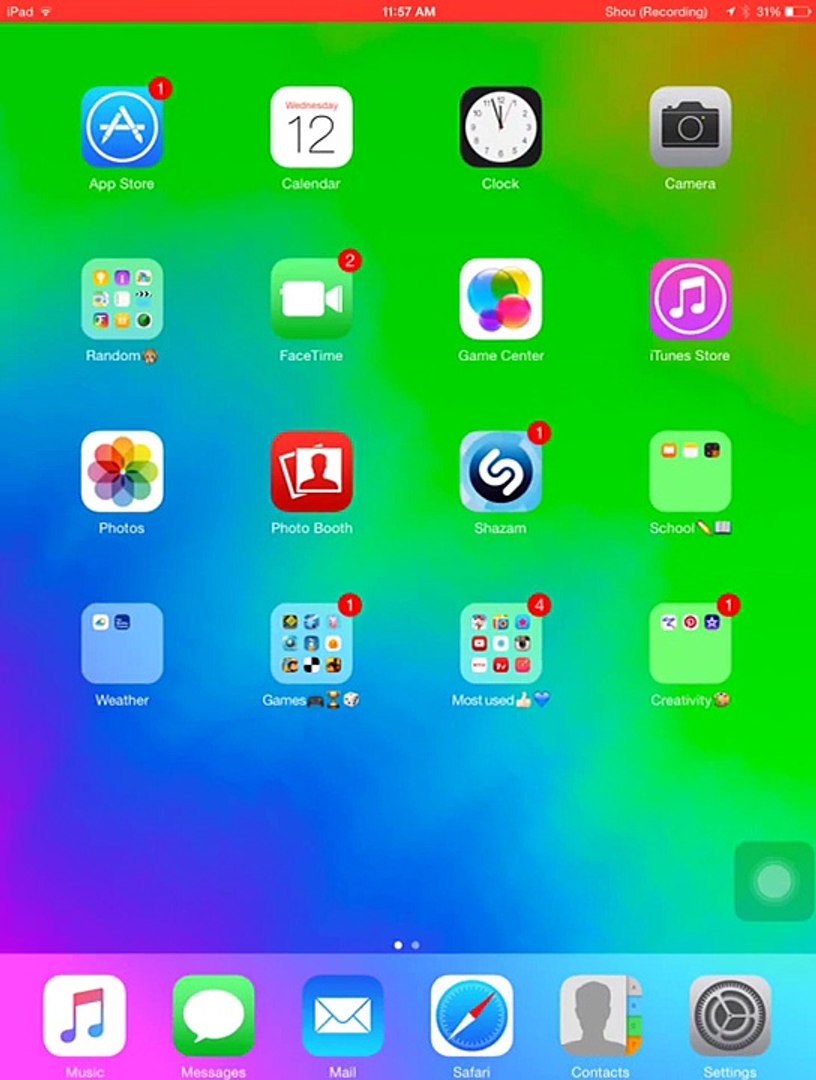Launch the iTunes Store
The height and width of the screenshot is (1080, 816).
(x=690, y=299)
